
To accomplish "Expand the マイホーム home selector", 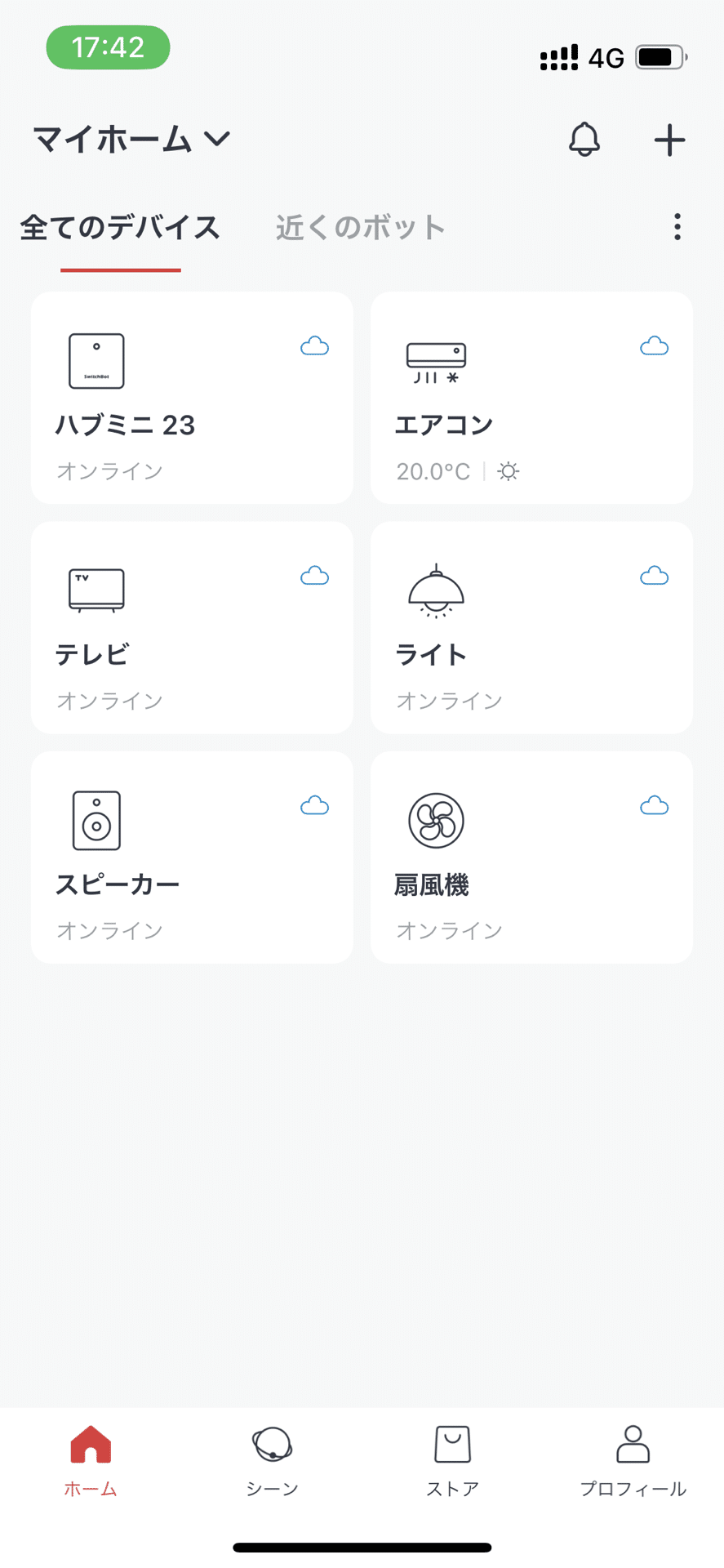I will coord(131,140).
